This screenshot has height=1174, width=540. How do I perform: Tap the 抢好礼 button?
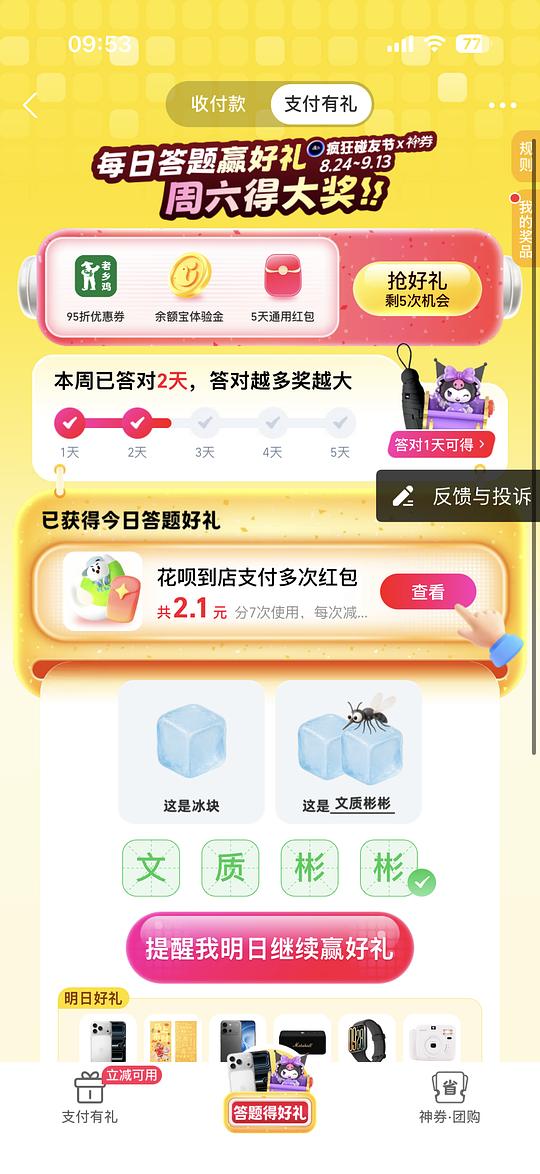pos(417,290)
